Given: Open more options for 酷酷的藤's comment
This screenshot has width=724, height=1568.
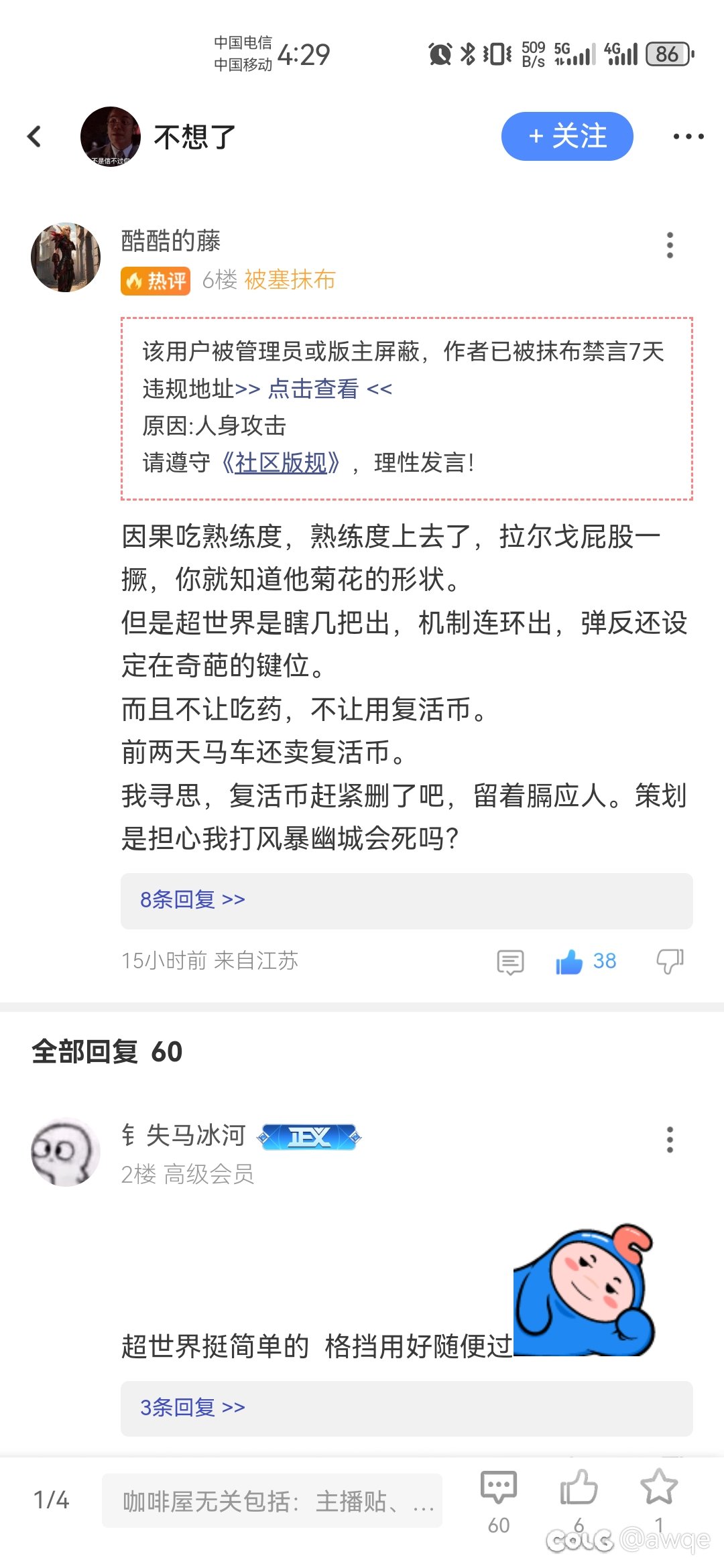Looking at the screenshot, I should [x=670, y=245].
